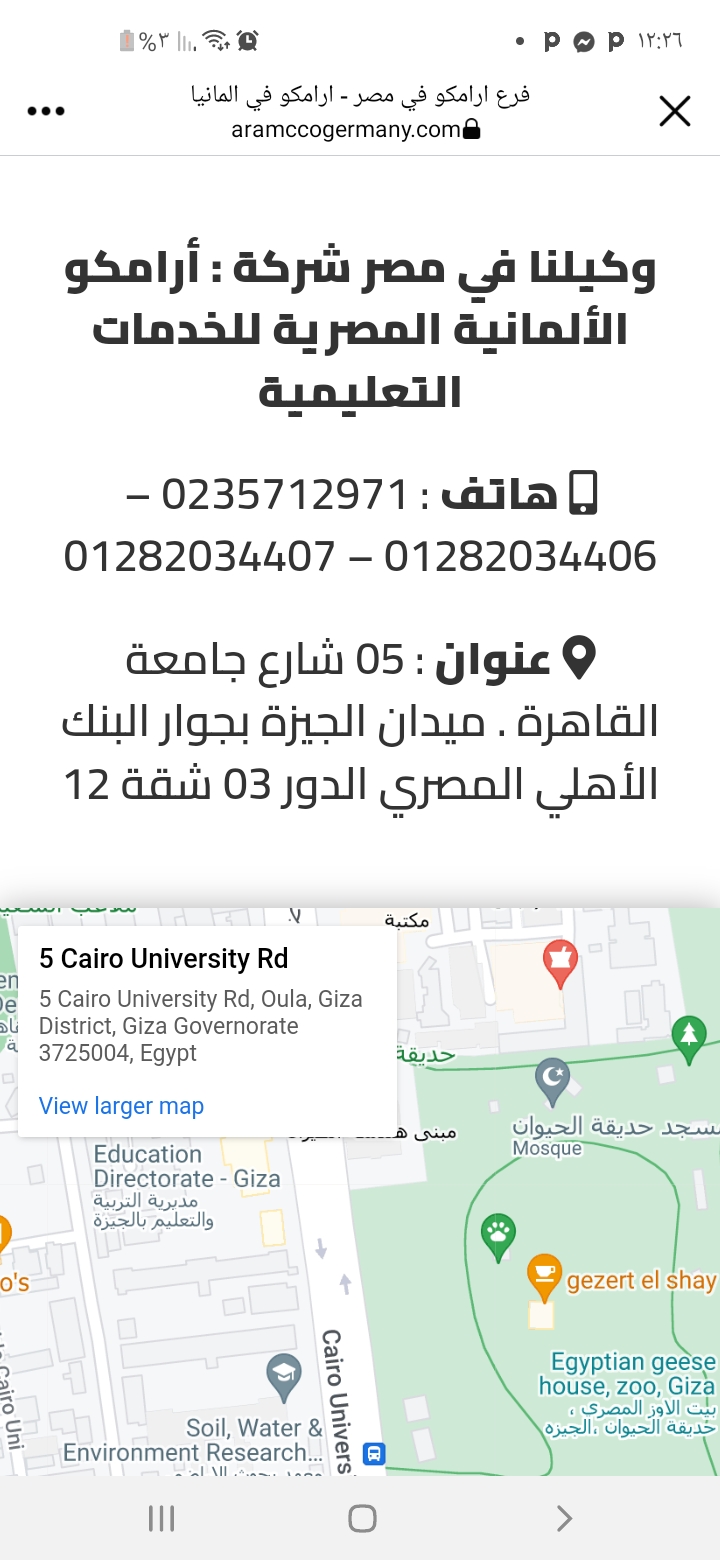Open the Soil, Water & Environment Research marker

pos(284,1379)
